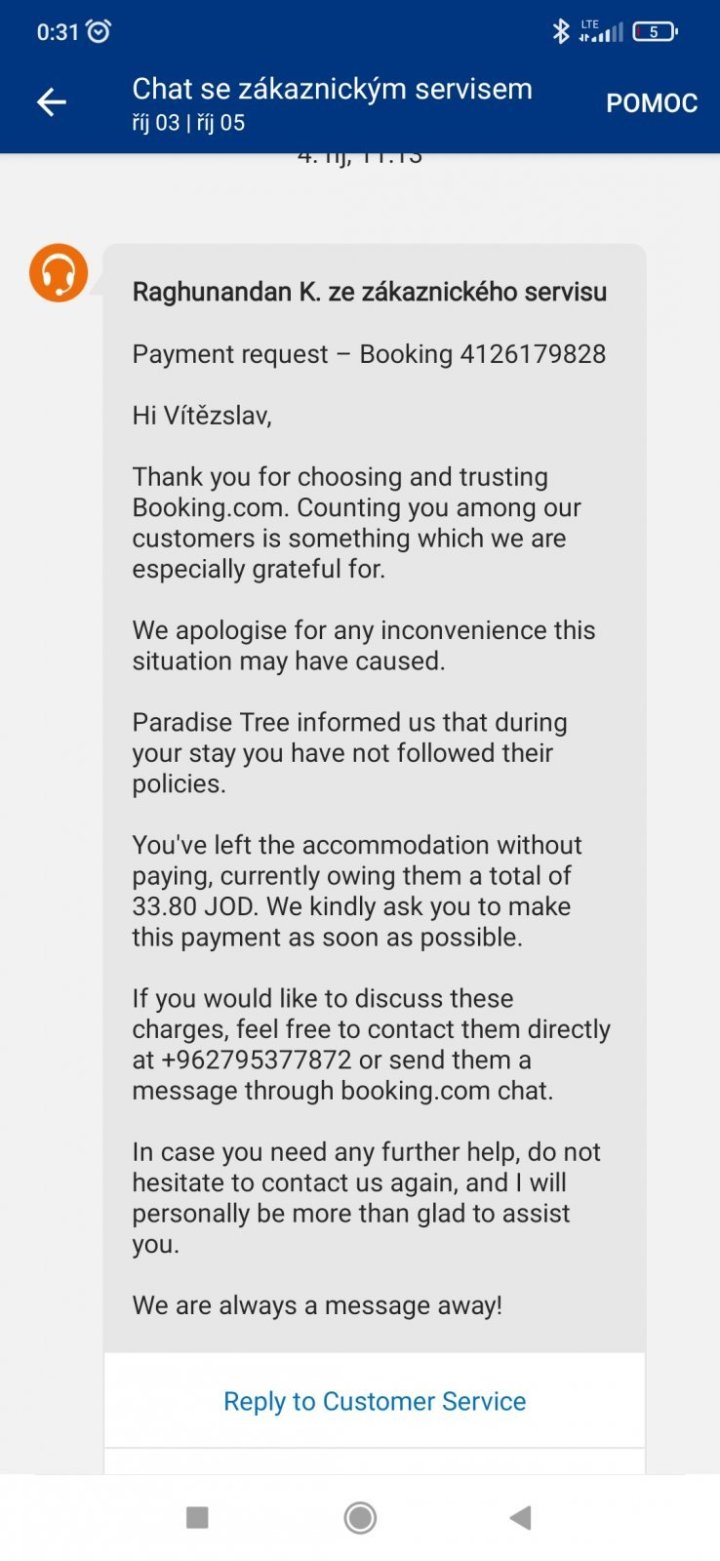The height and width of the screenshot is (1561, 720).
Task: Tap the system back triangle button
Action: click(520, 1518)
